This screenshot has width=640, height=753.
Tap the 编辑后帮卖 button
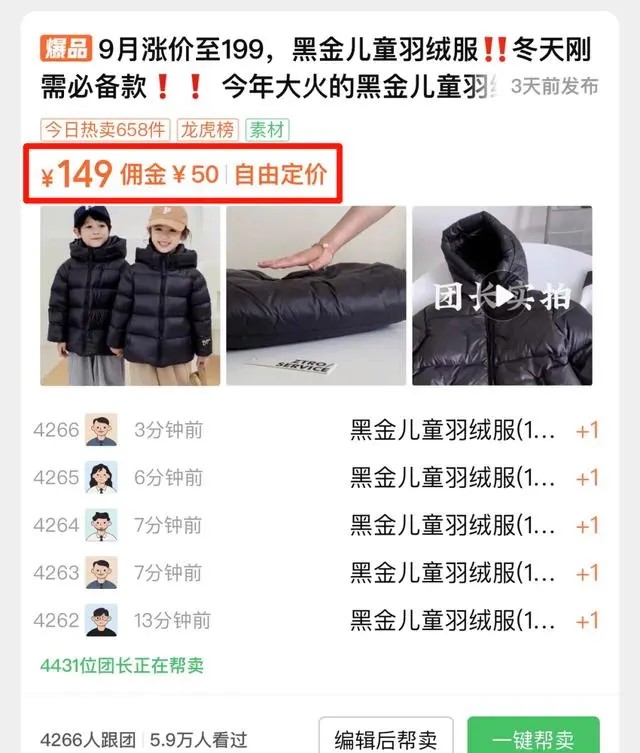386,739
